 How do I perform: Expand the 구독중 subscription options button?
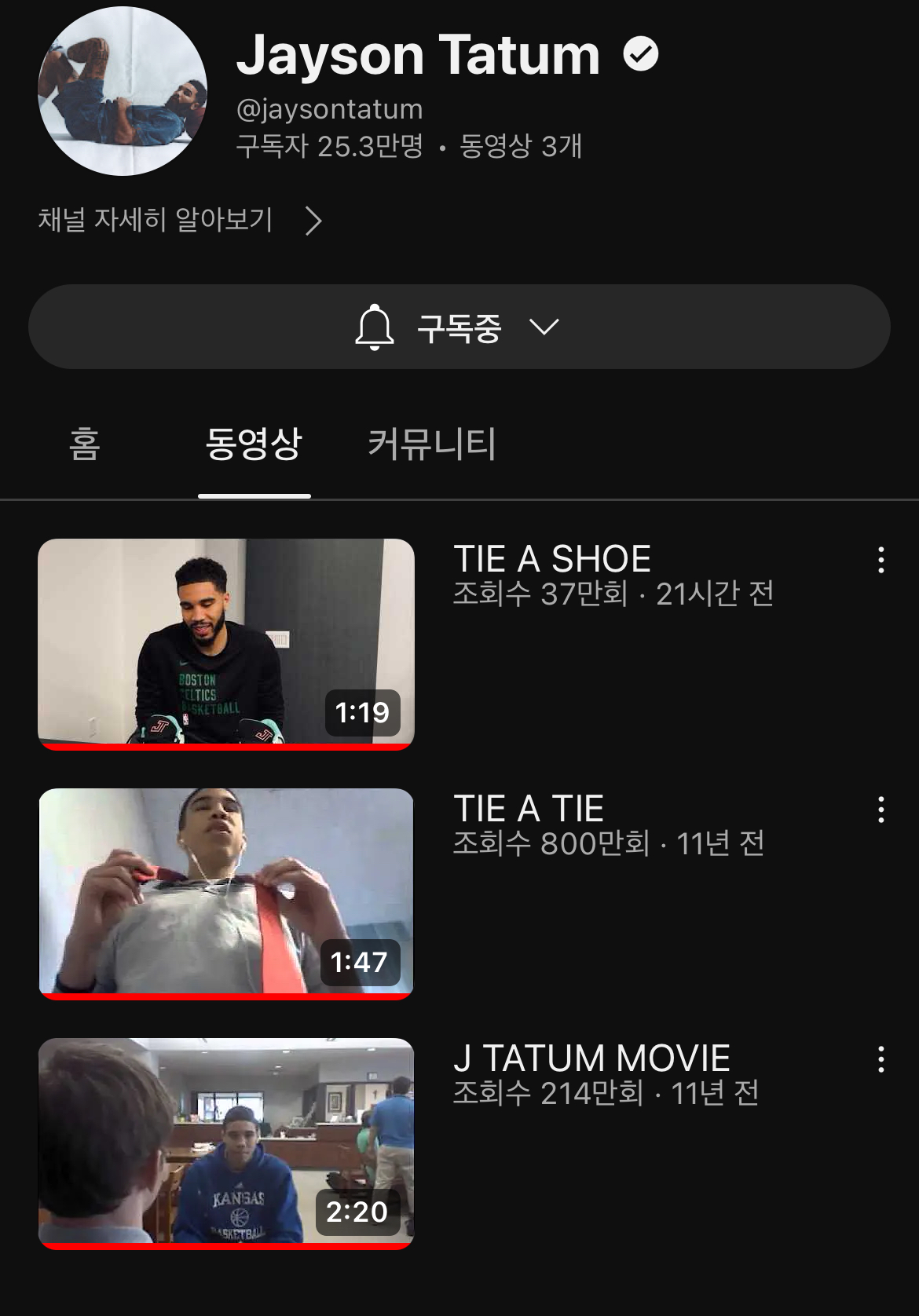[459, 327]
